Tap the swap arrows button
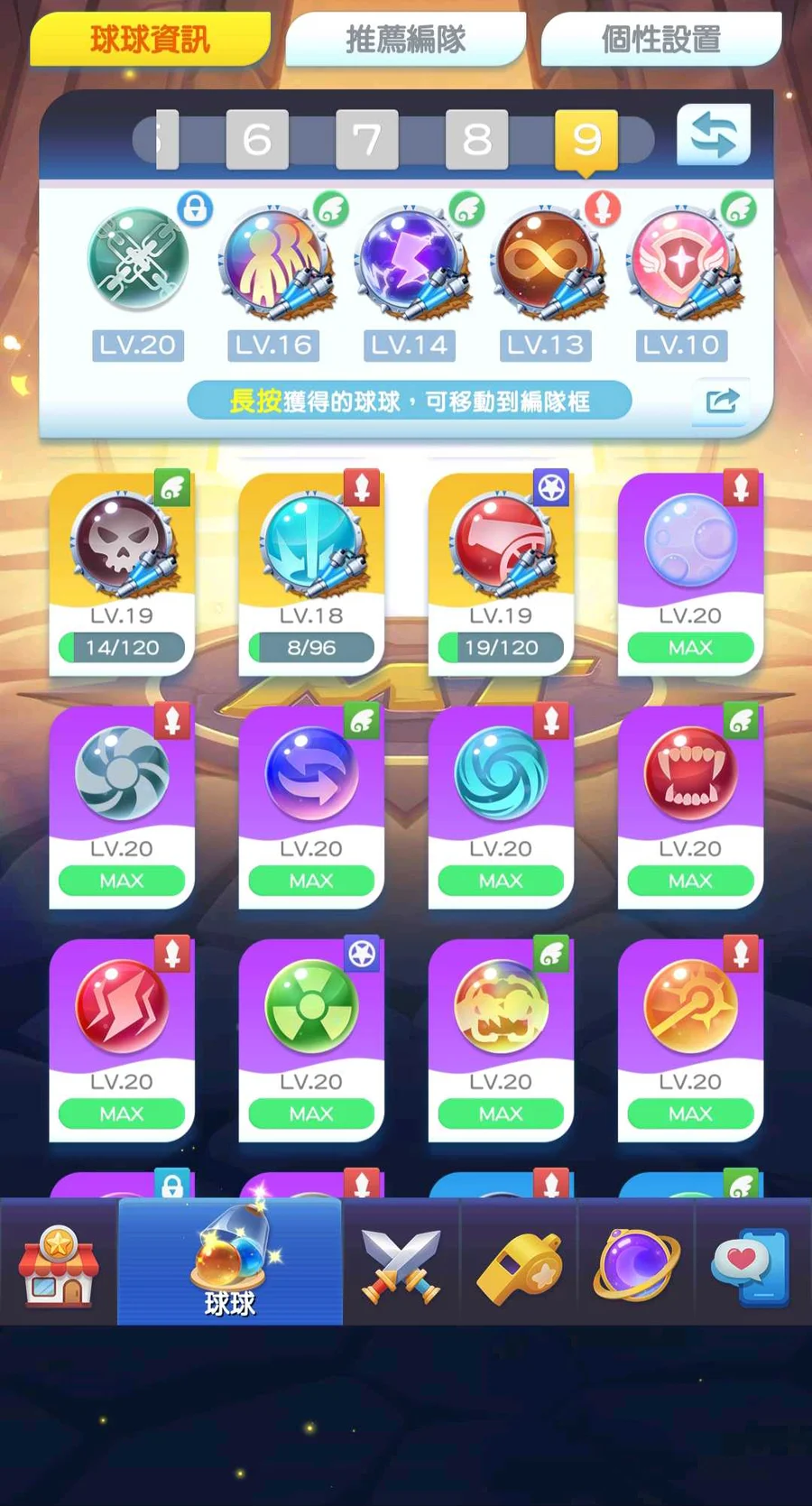Screen dimensions: 812x1506 tap(713, 135)
